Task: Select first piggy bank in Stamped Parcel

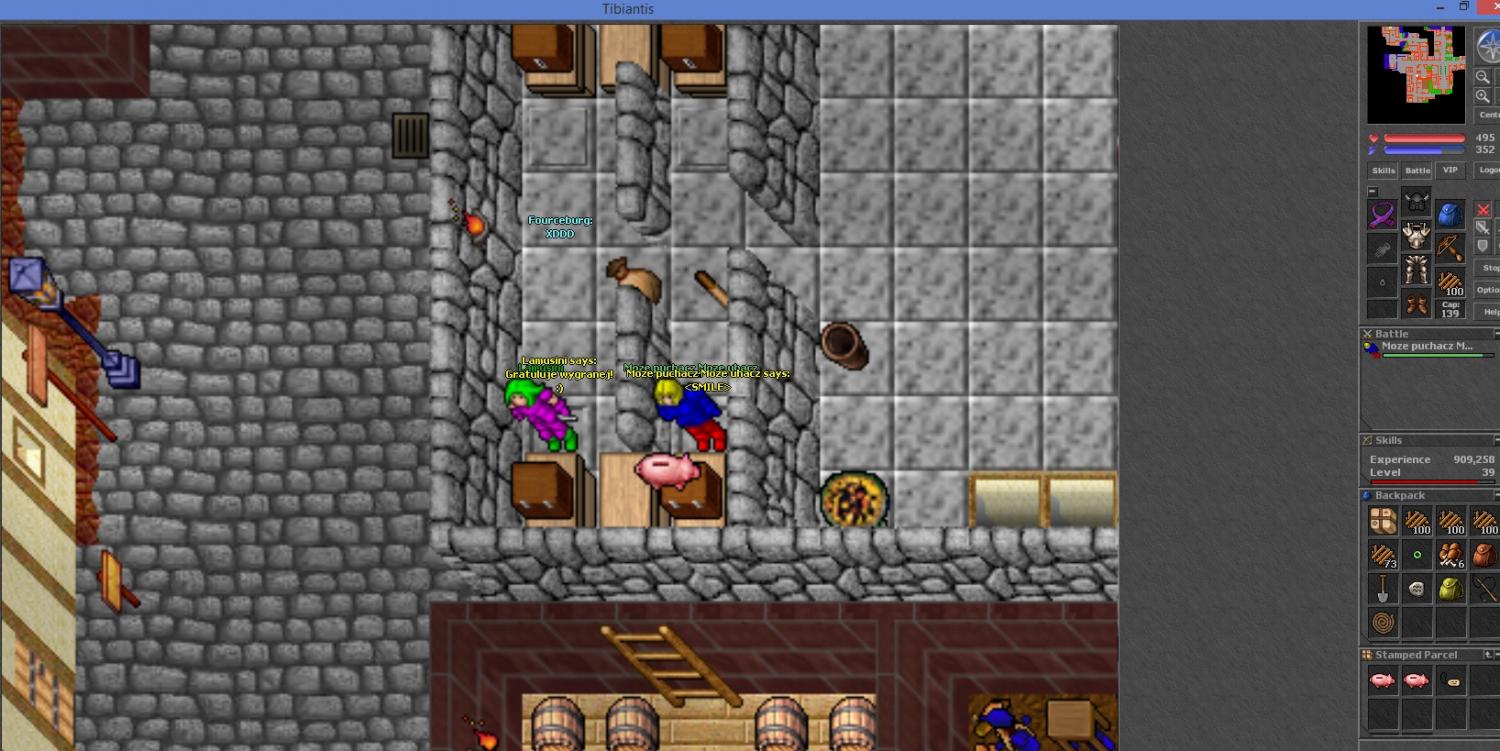Action: (1383, 681)
